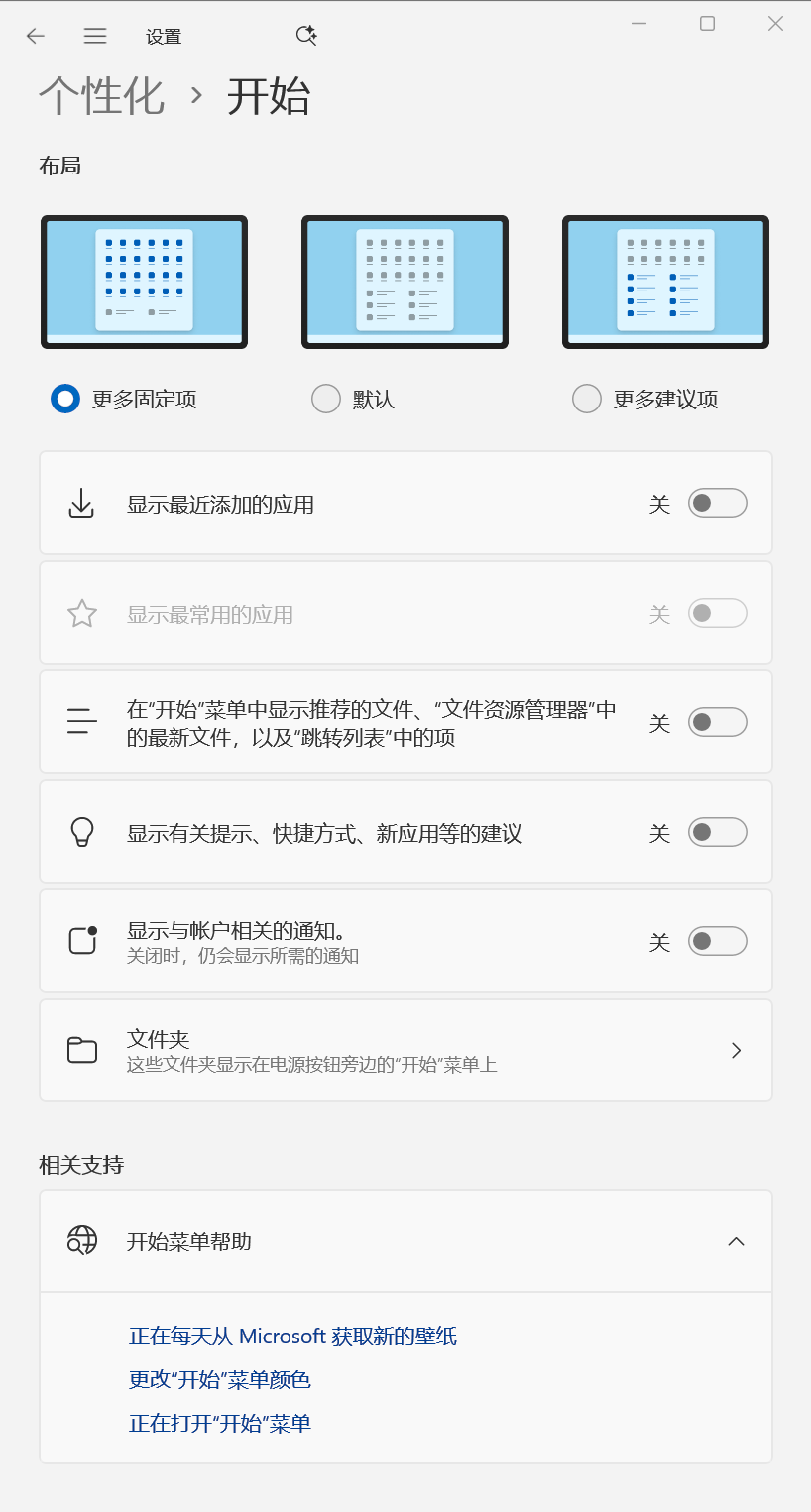Select the 更多固定项 layout option
Screen dimensions: 811x1512
(65, 400)
